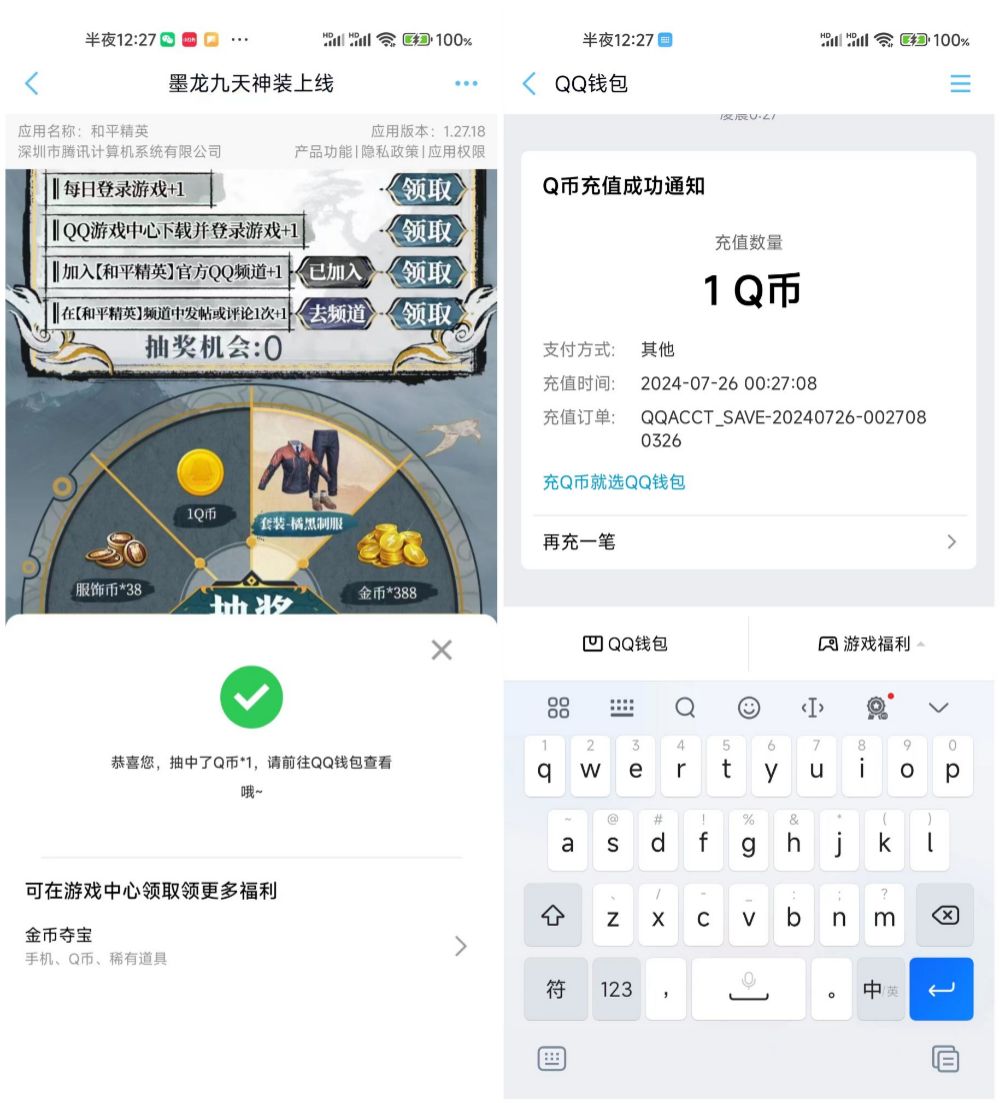Tap the 去频道 button
1000x1103 pixels.
(339, 314)
